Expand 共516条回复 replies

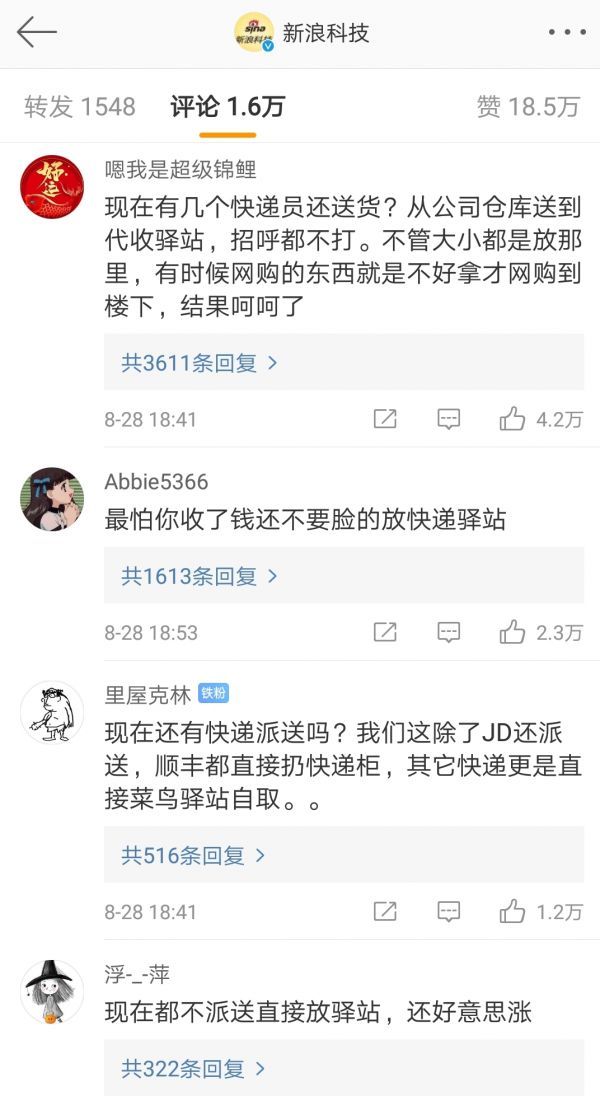click(193, 855)
